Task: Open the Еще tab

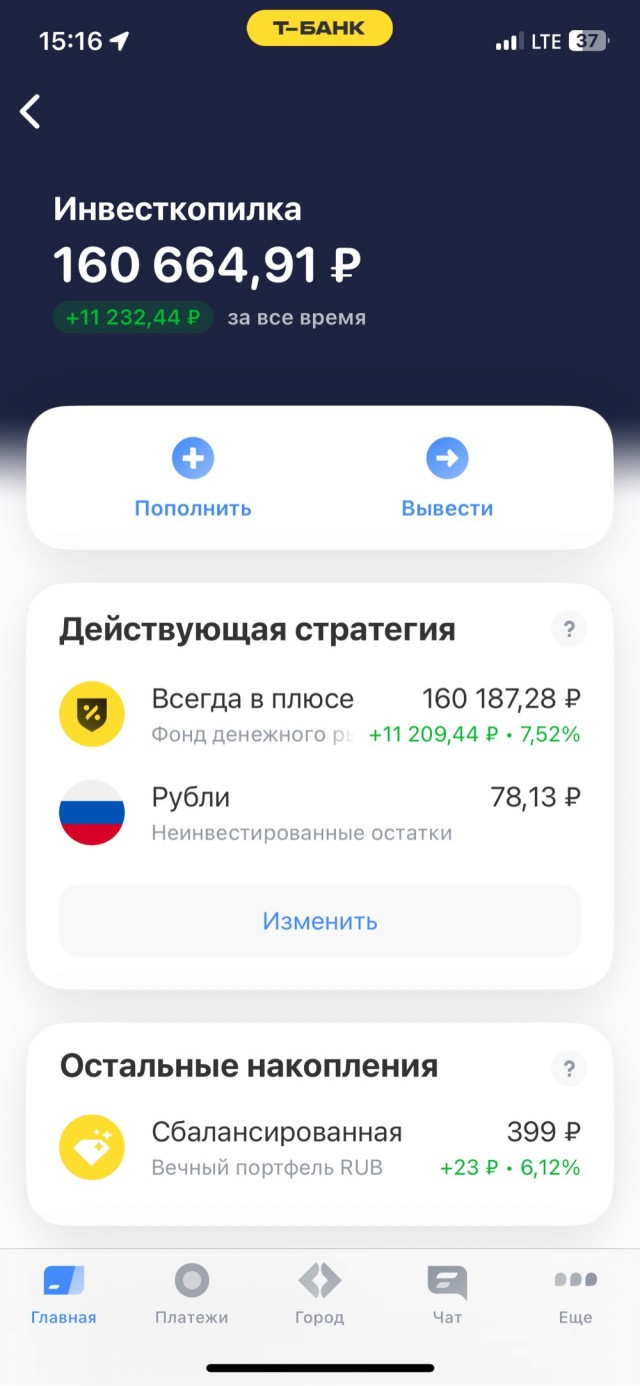Action: pyautogui.click(x=575, y=1295)
